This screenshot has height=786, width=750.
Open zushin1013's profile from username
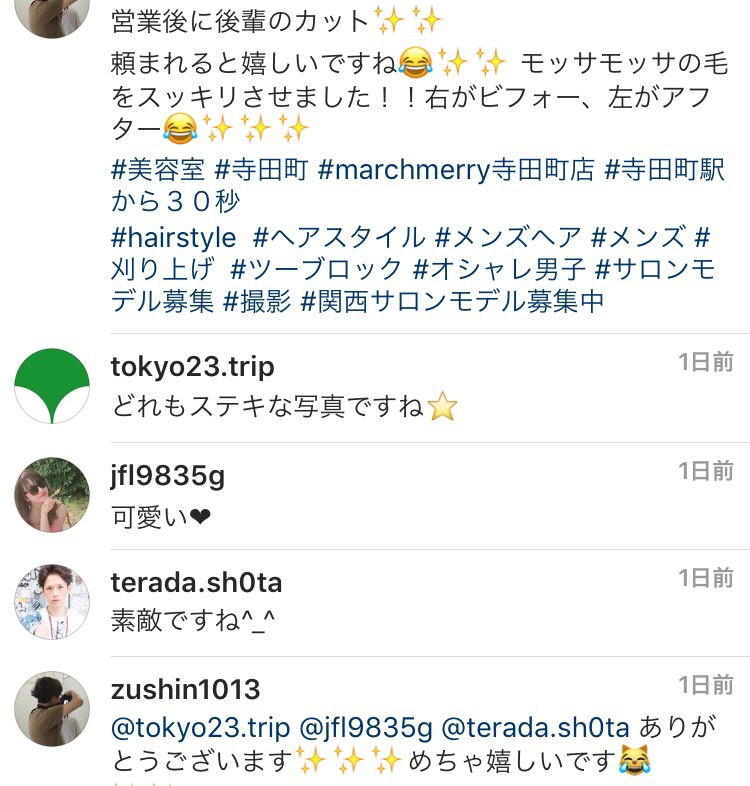point(185,689)
